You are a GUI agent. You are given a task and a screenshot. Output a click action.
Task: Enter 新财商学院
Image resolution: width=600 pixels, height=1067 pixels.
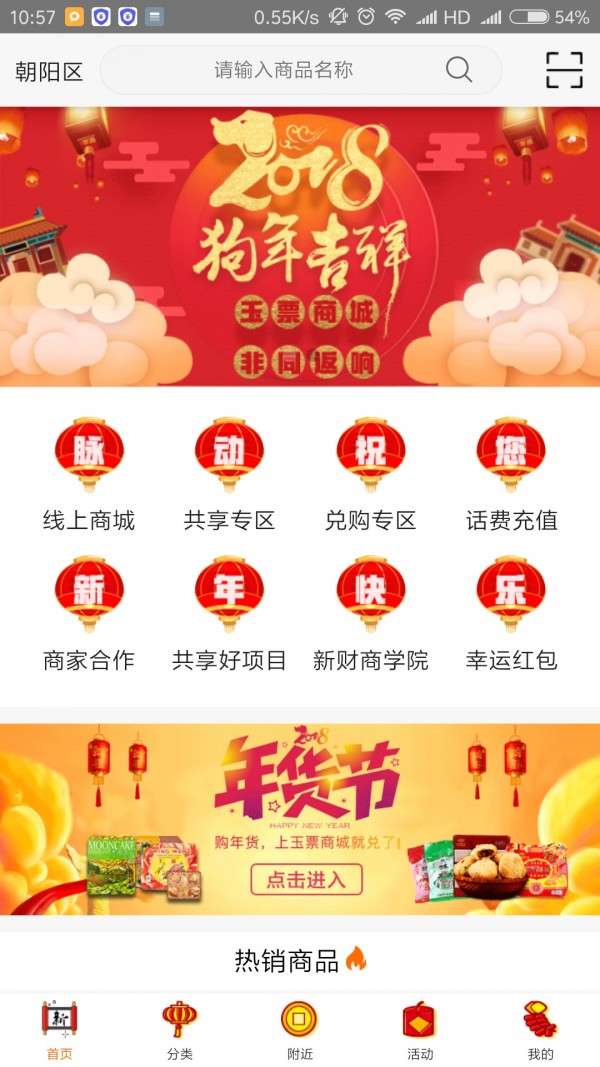tap(370, 614)
